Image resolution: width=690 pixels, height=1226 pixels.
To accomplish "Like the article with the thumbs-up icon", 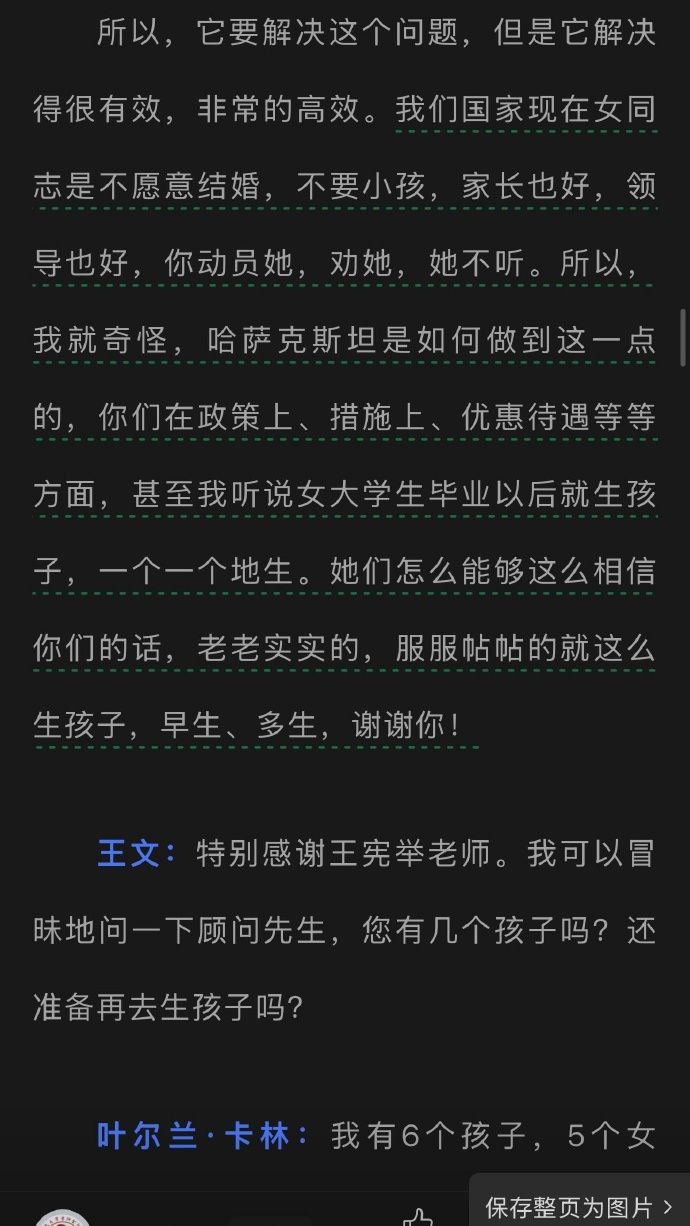I will [x=418, y=1217].
